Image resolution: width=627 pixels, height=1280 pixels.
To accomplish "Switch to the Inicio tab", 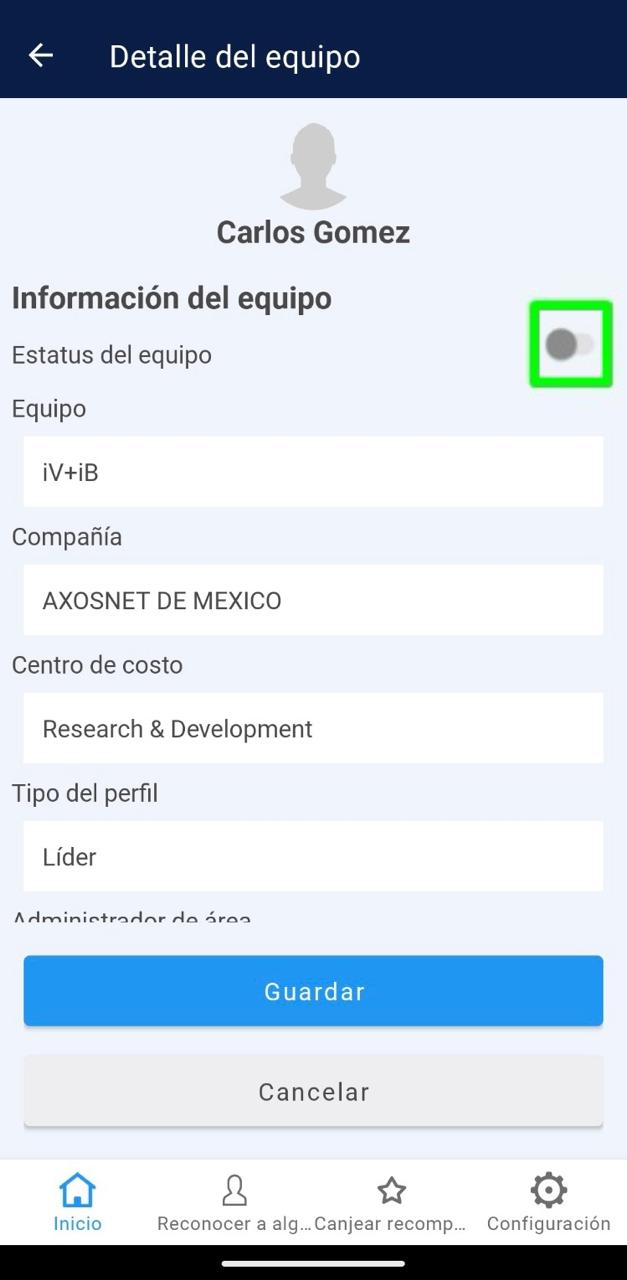I will click(x=78, y=1202).
